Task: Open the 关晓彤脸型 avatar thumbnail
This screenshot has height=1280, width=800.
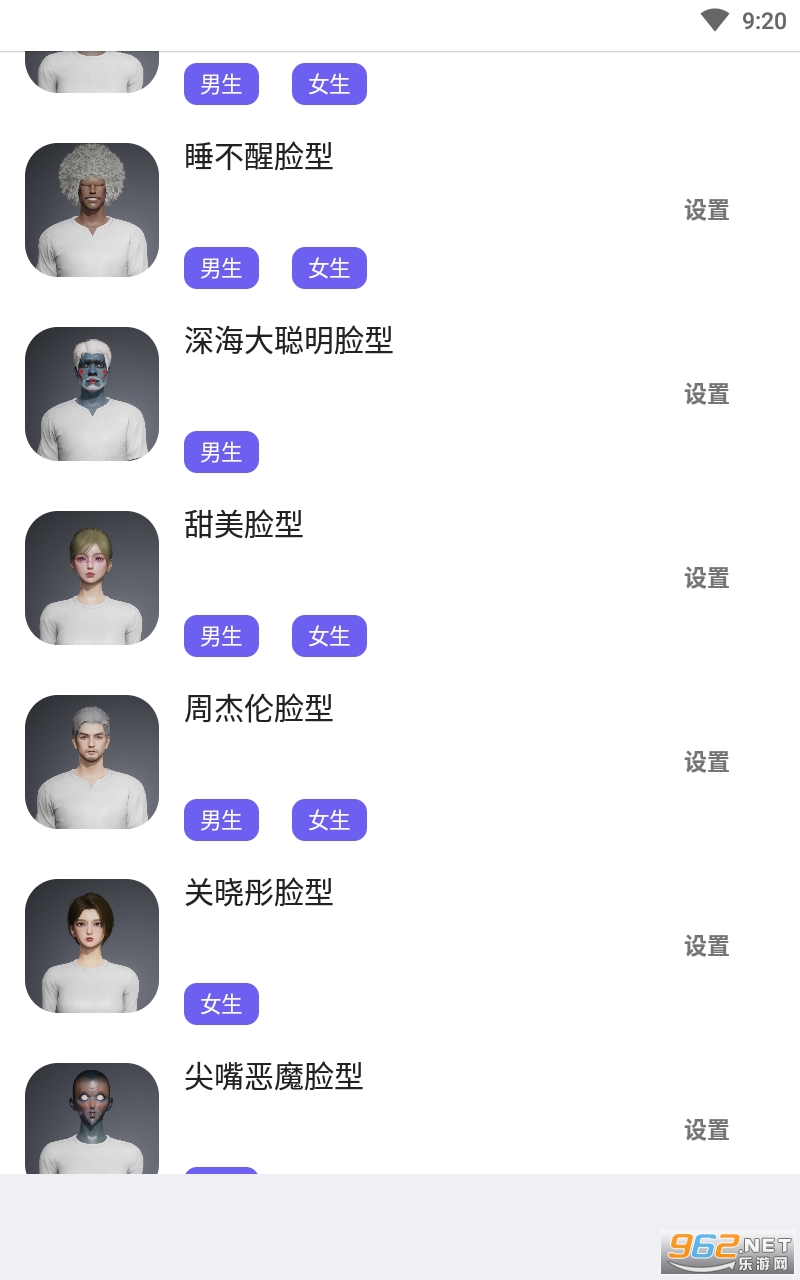Action: pyautogui.click(x=92, y=946)
